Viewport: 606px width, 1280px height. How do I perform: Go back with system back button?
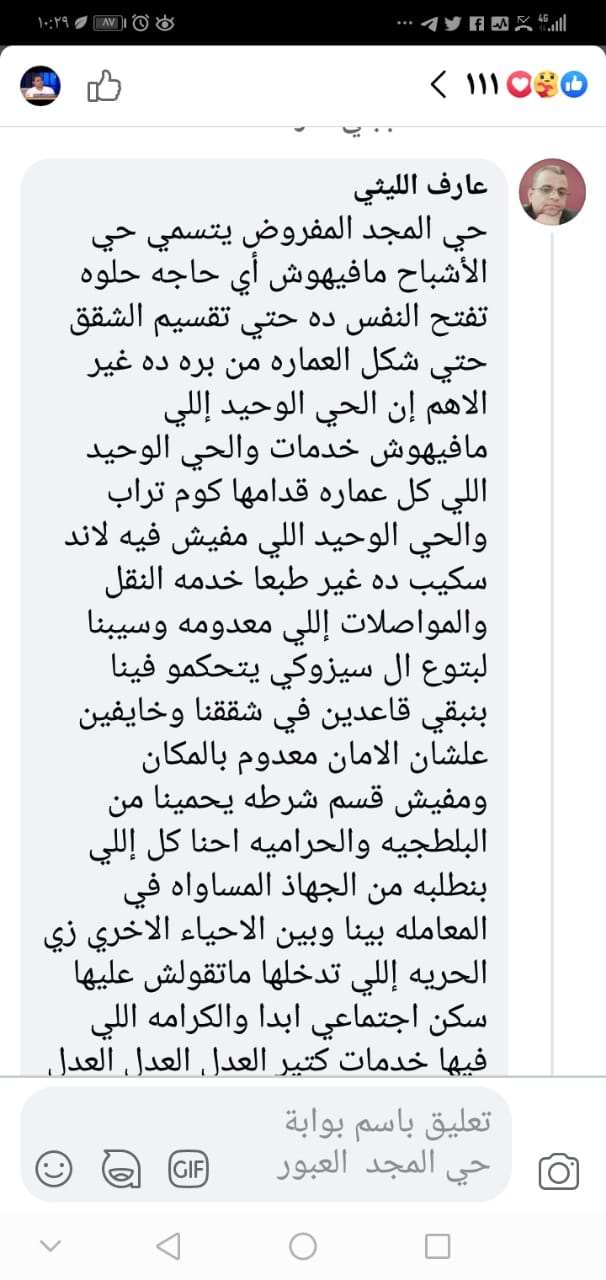click(x=168, y=1245)
